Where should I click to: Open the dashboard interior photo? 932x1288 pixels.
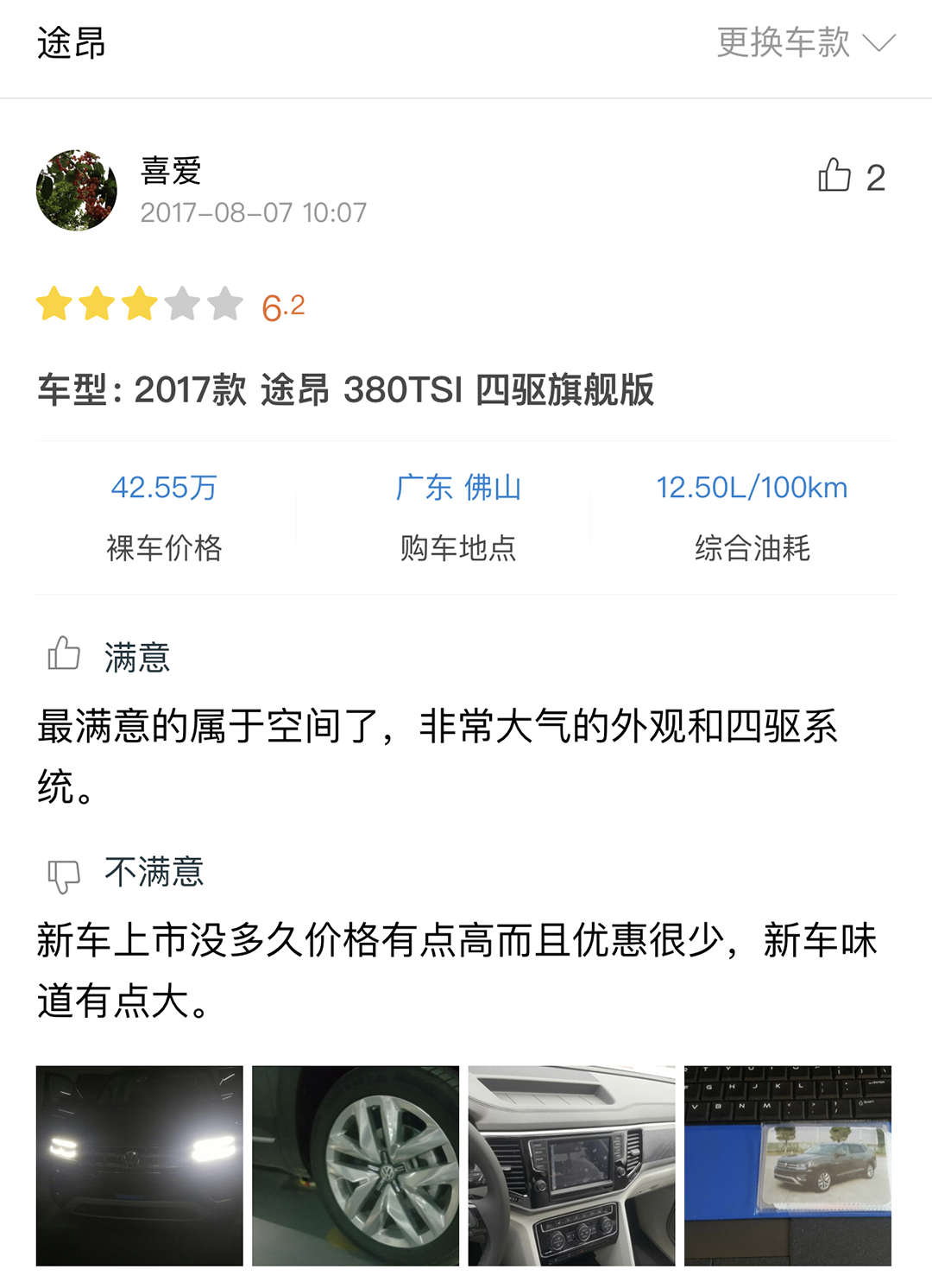pos(571,1165)
